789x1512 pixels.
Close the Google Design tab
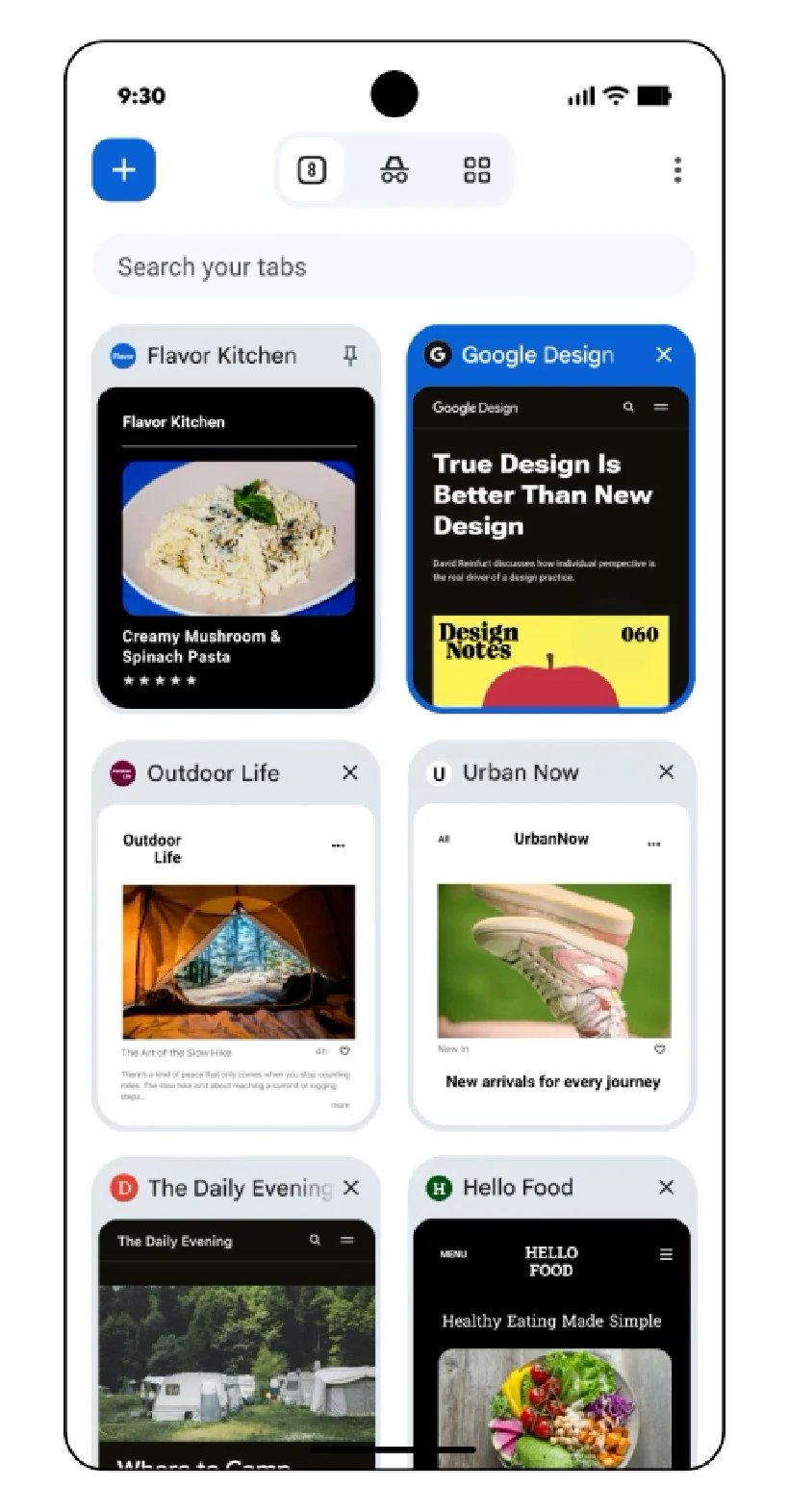664,355
